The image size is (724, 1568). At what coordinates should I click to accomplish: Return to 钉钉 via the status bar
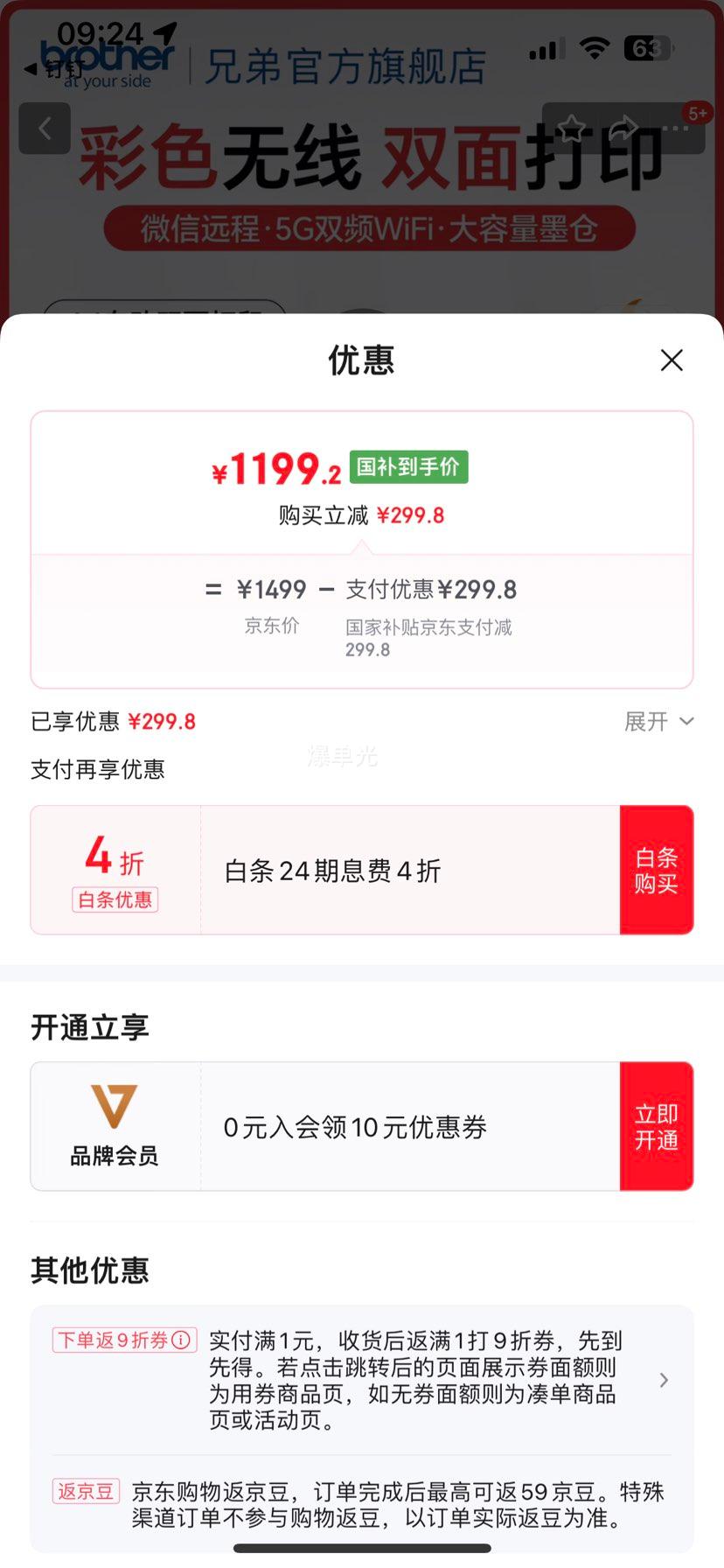[x=54, y=69]
